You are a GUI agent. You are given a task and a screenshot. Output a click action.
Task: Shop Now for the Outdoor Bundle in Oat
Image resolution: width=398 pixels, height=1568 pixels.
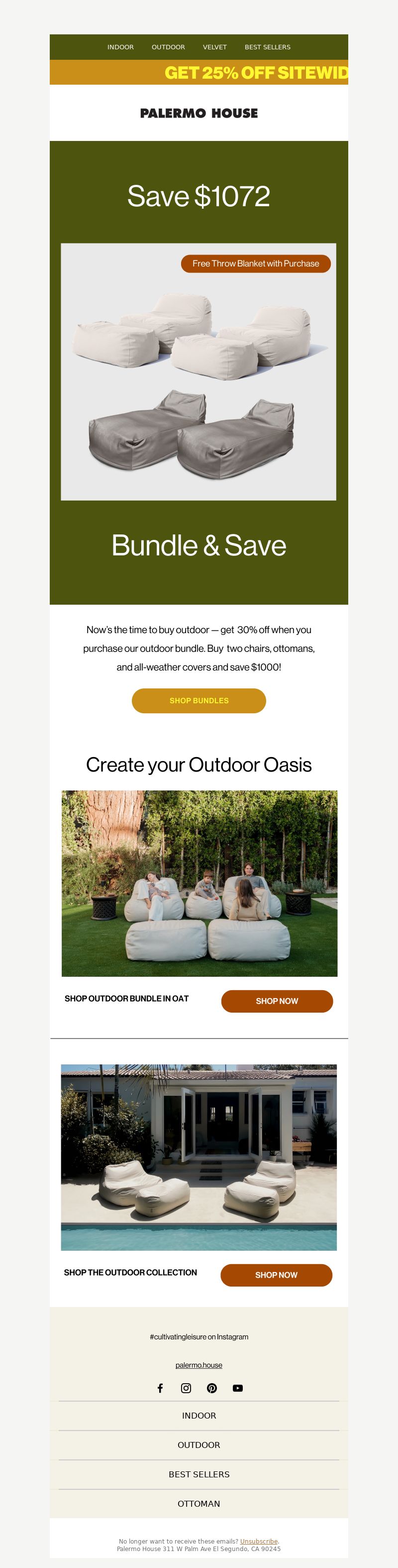(277, 1001)
